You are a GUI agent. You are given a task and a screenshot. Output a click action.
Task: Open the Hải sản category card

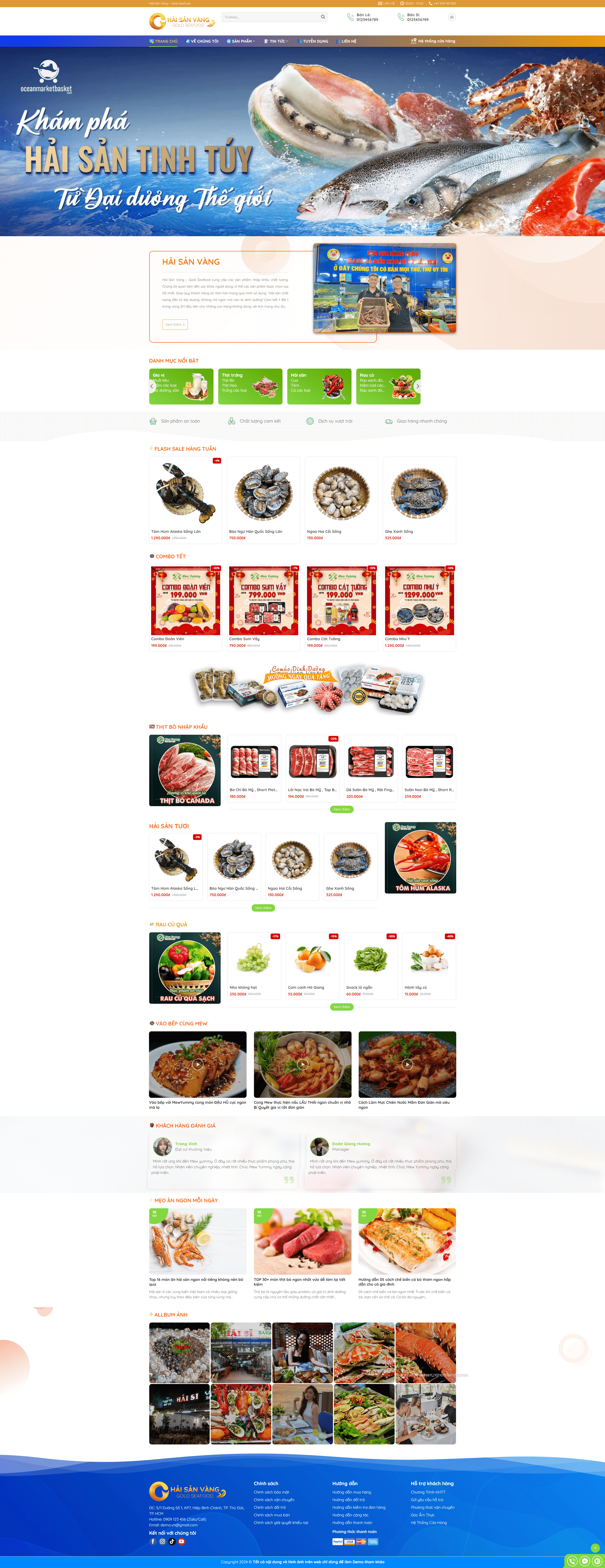319,386
